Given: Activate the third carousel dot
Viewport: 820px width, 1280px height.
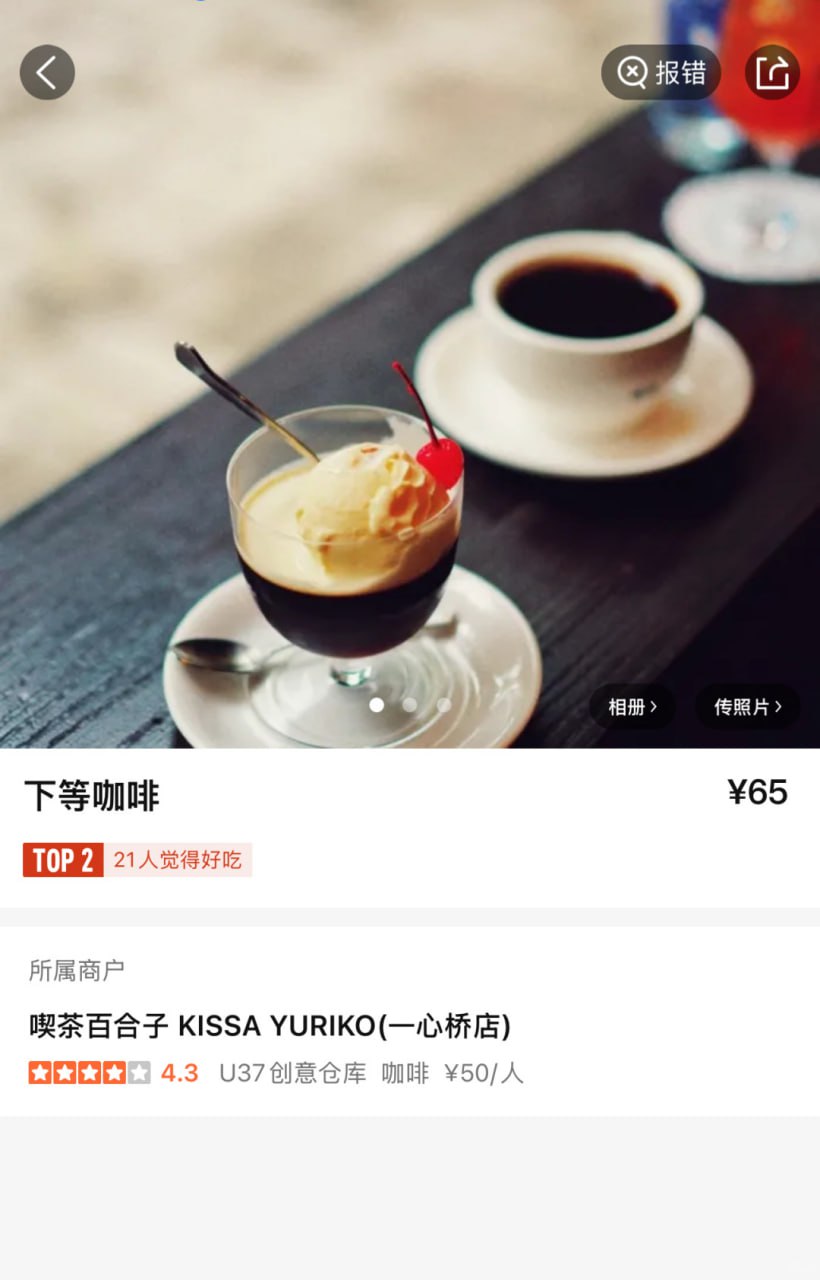Looking at the screenshot, I should [x=443, y=705].
